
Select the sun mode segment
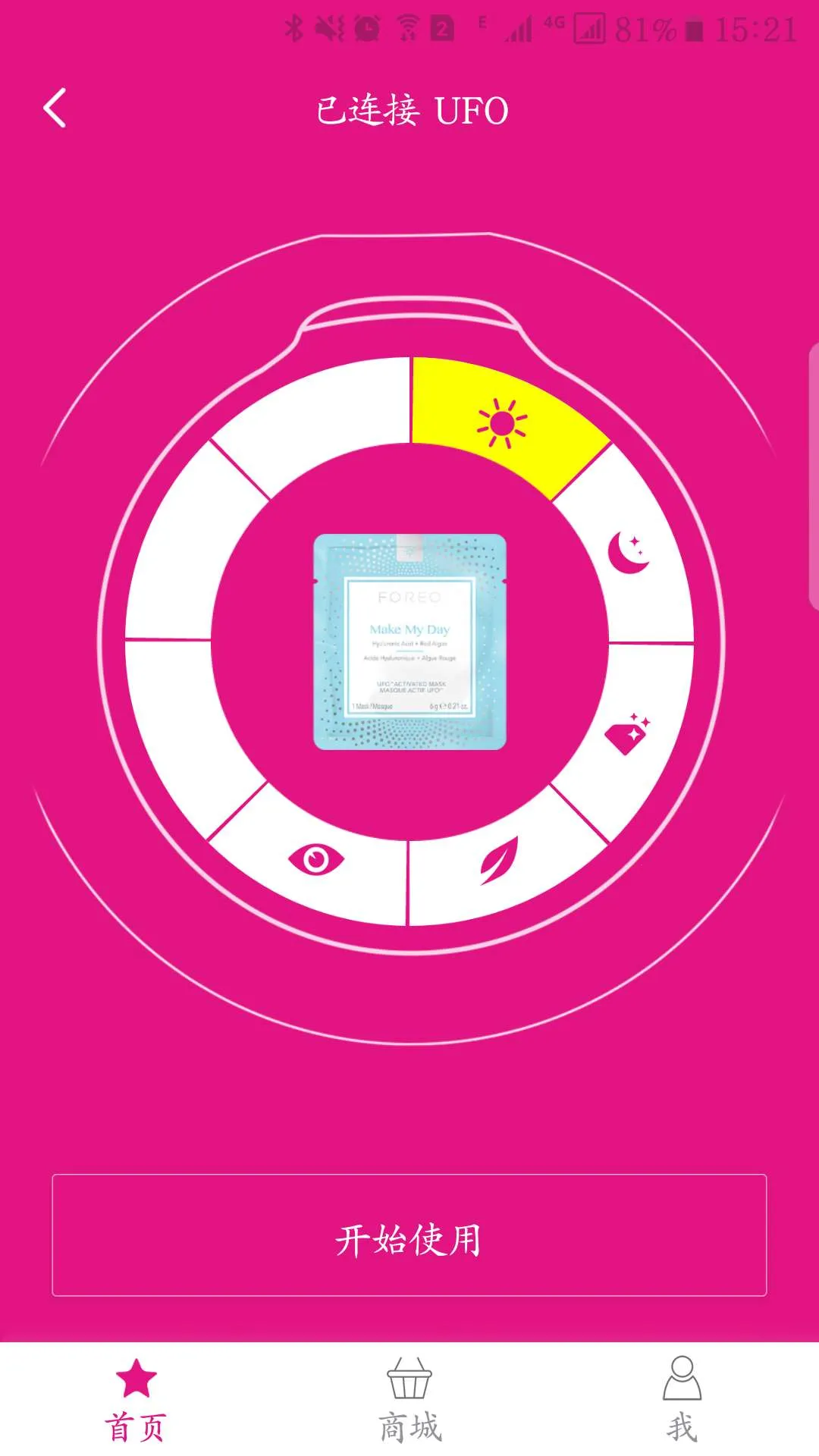pos(500,423)
